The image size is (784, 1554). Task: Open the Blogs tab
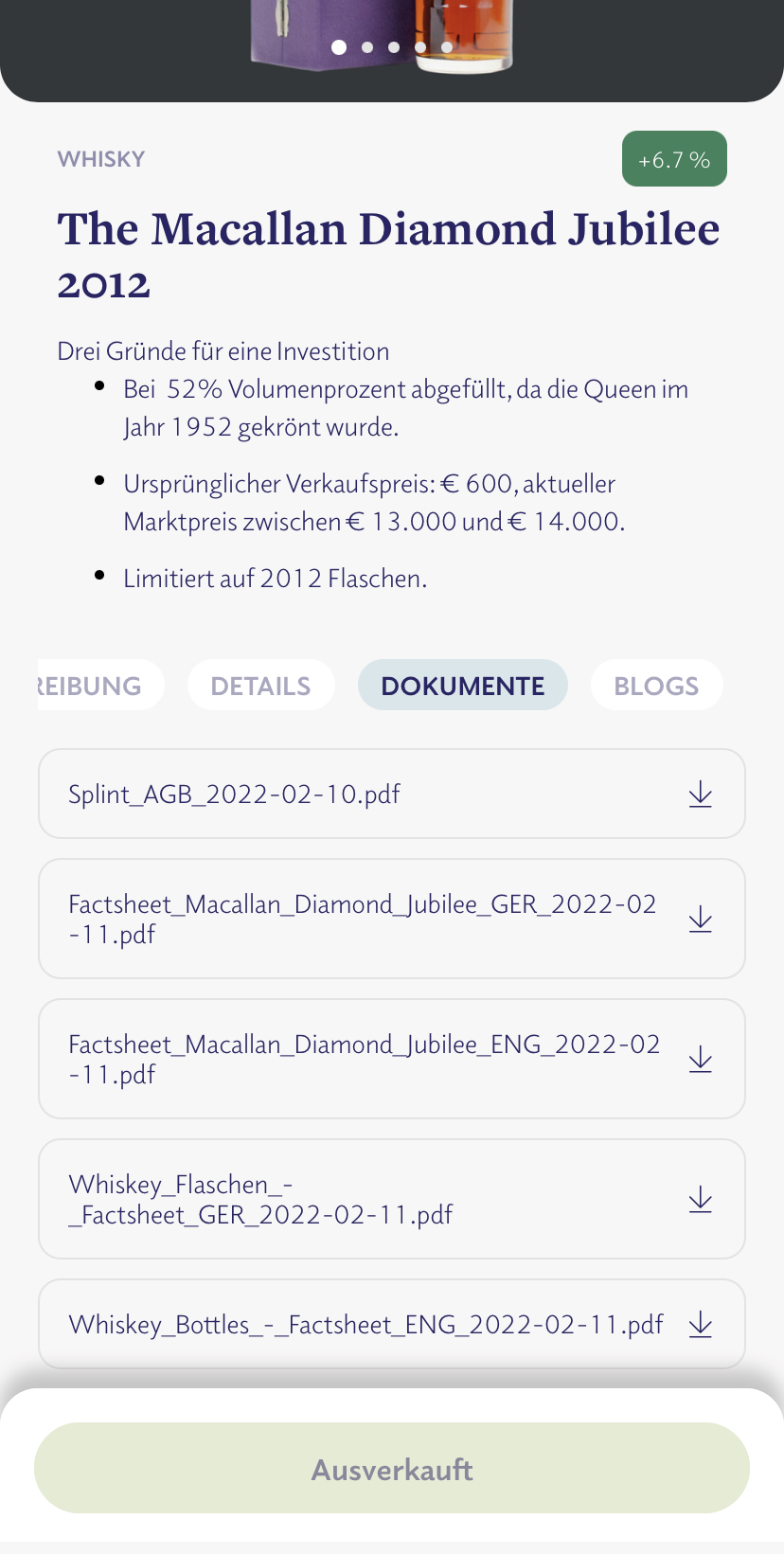[656, 686]
